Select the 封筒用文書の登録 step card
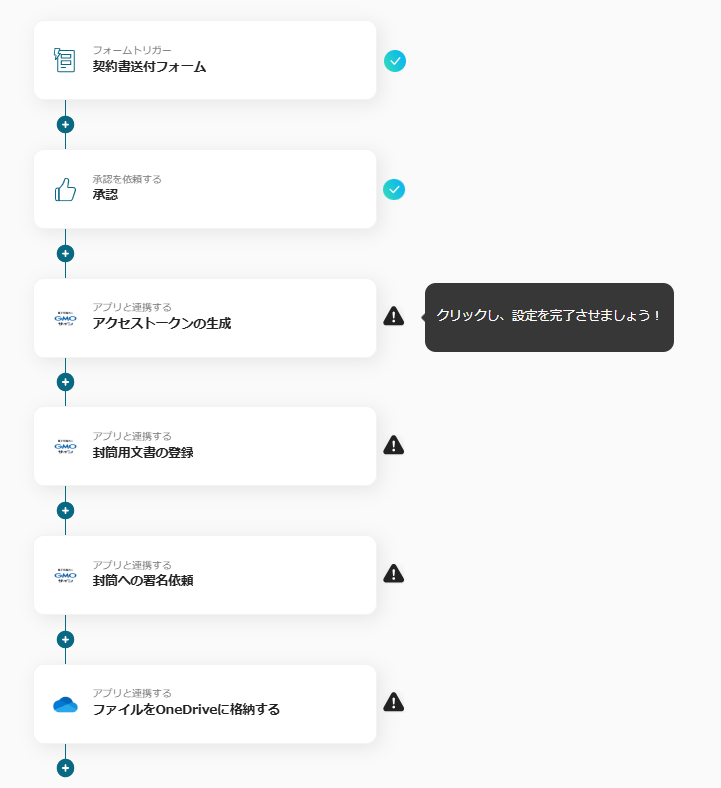This screenshot has height=788, width=721. click(x=205, y=446)
